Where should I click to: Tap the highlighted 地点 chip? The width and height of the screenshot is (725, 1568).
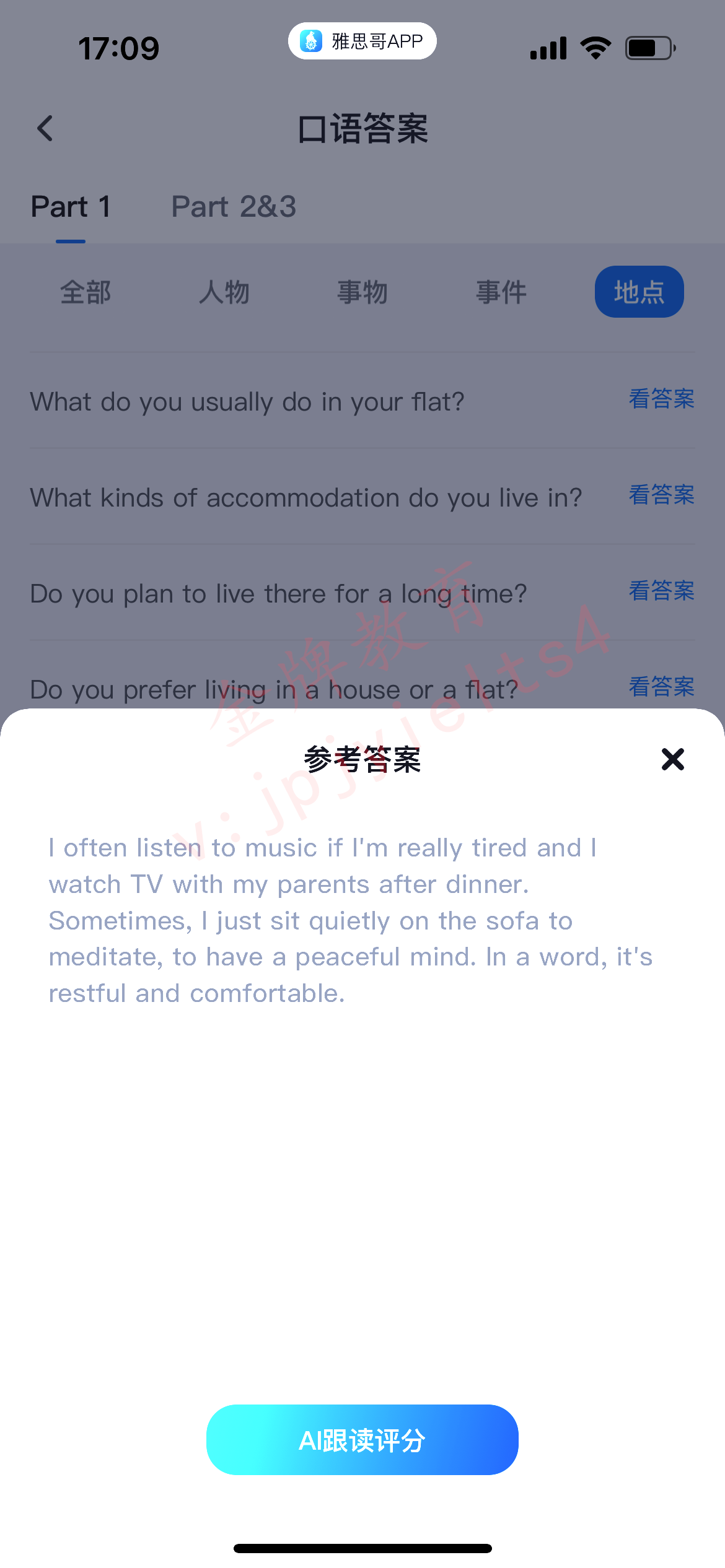(639, 292)
